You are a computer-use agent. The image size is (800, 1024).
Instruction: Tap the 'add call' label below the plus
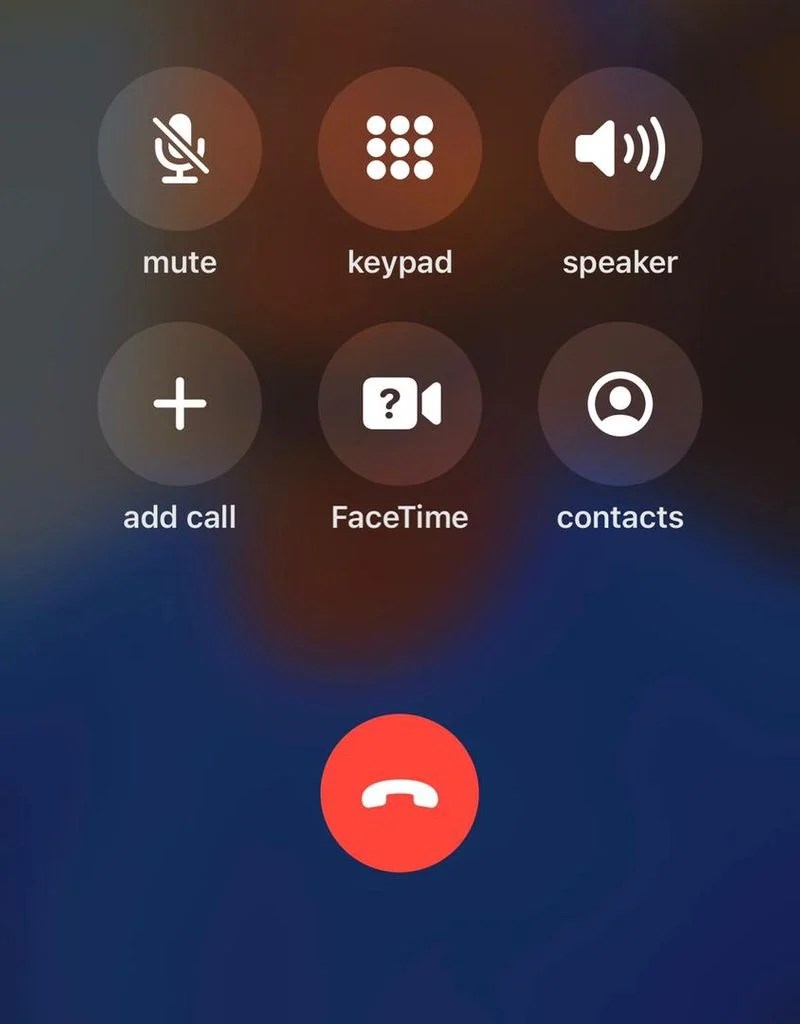[178, 517]
